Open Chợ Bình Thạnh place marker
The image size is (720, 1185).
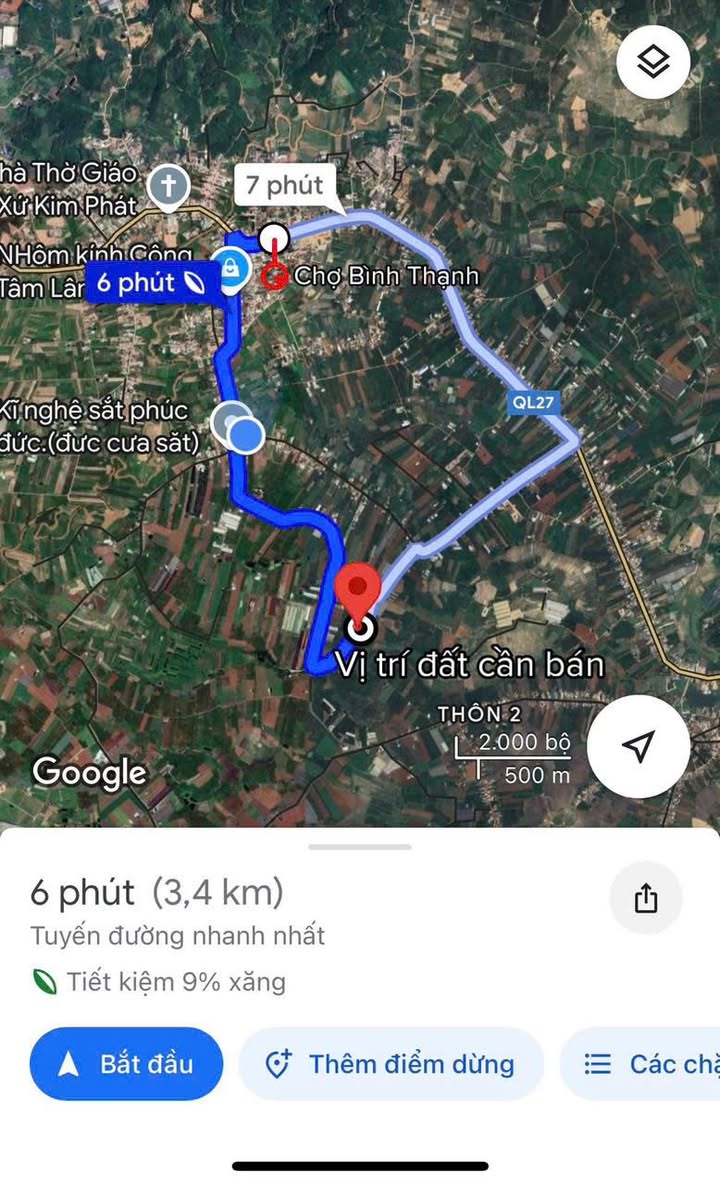(x=274, y=276)
